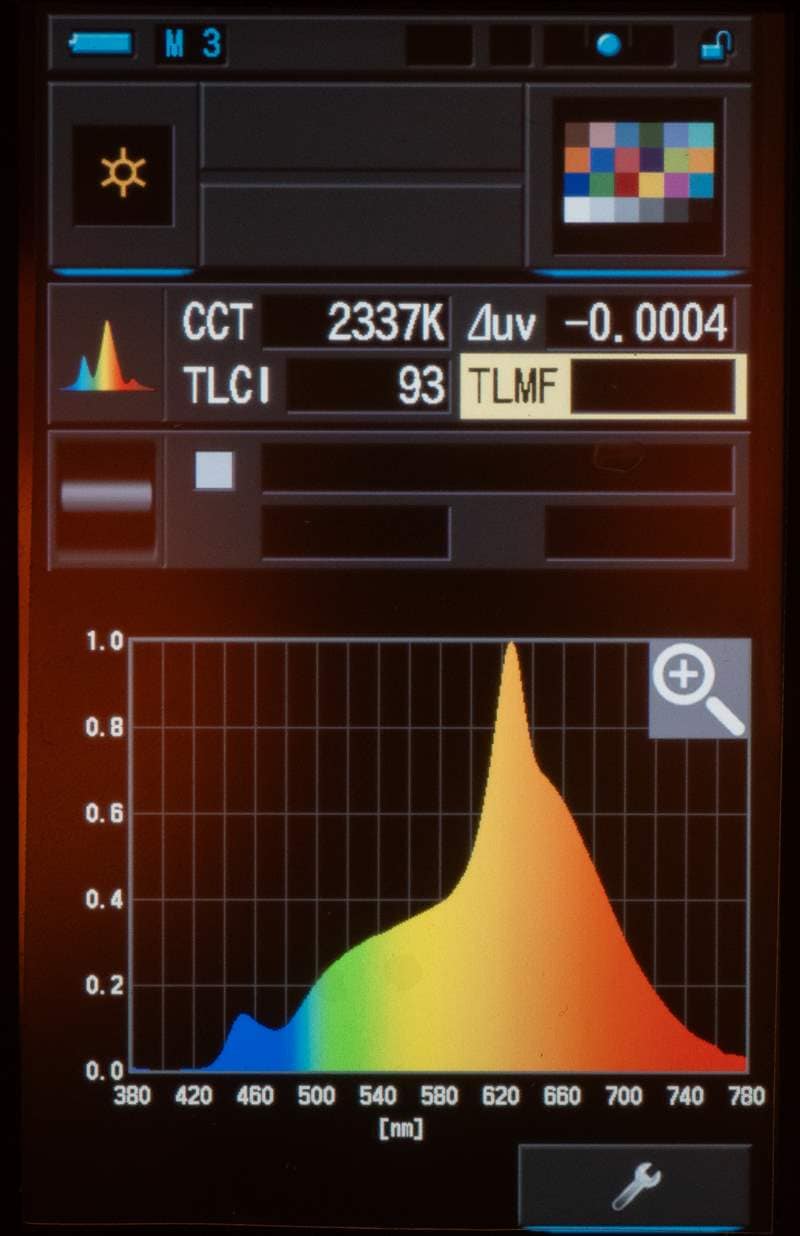Open the M 3 memory title
This screenshot has height=1236, width=800.
pos(192,44)
